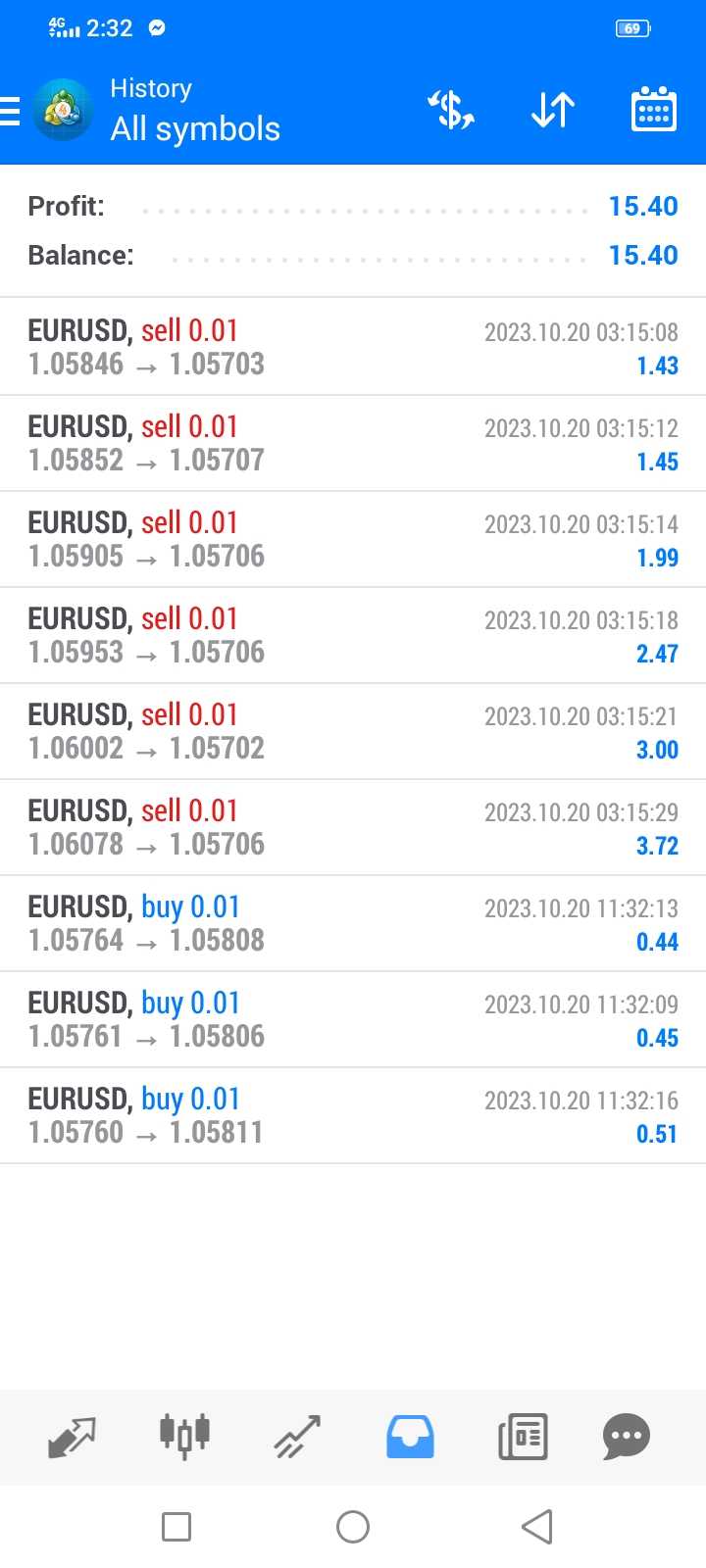The image size is (706, 1568).
Task: Select the sell trade with profit 1.45
Action: click(x=353, y=443)
